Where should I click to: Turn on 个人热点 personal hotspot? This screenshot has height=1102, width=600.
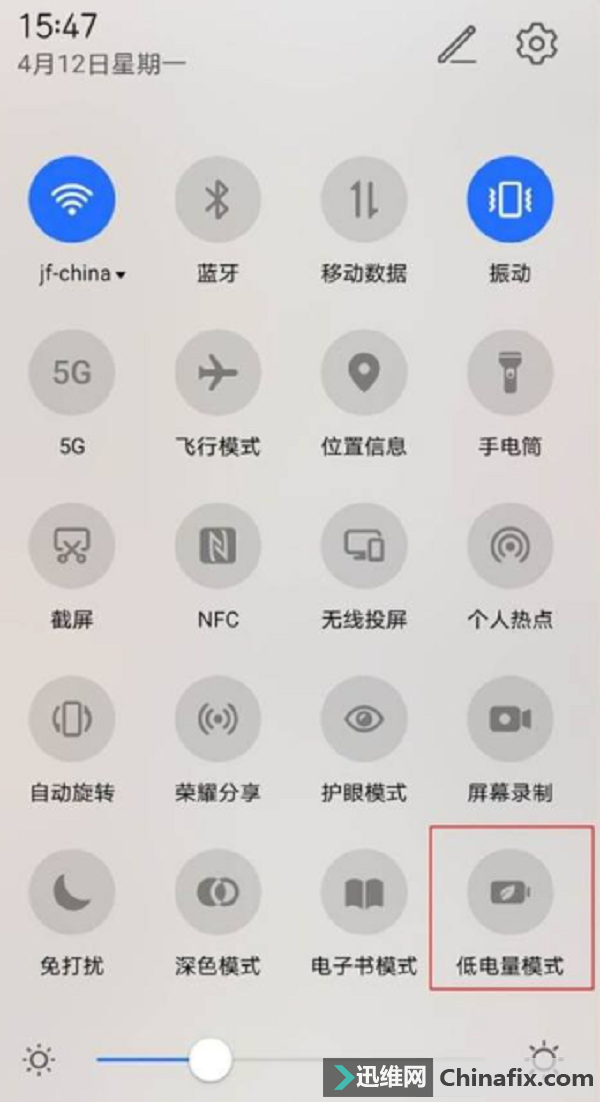pos(510,546)
